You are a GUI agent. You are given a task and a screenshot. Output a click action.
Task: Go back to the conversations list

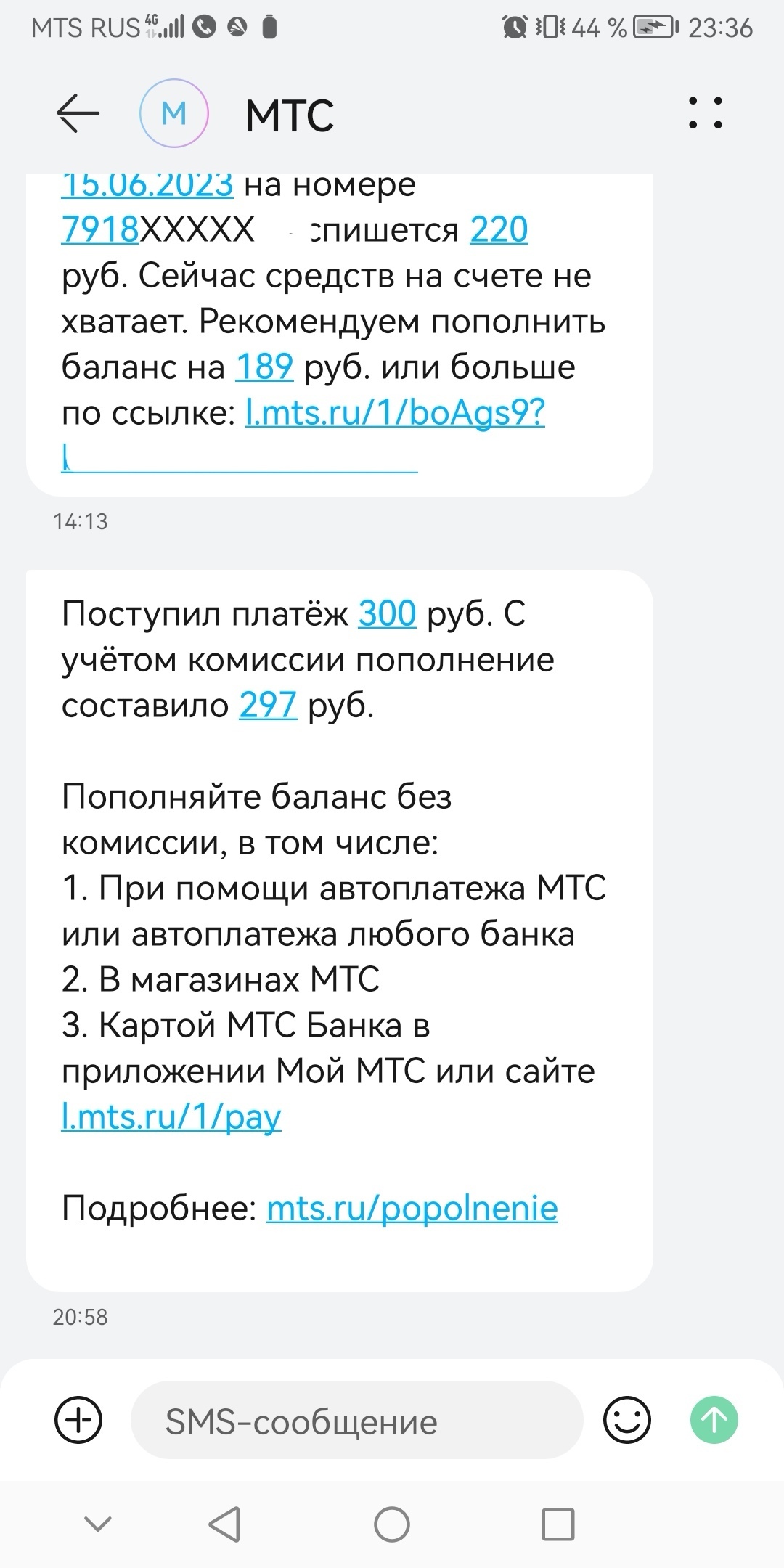tap(78, 113)
